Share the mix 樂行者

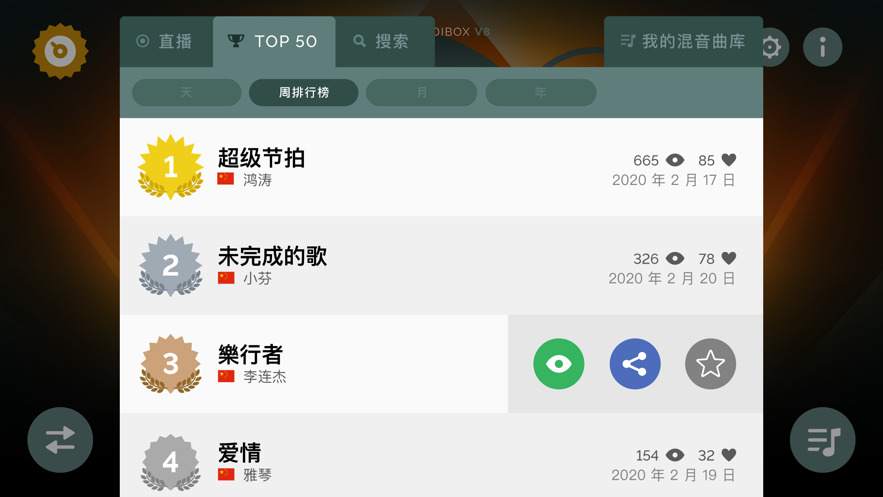point(635,363)
